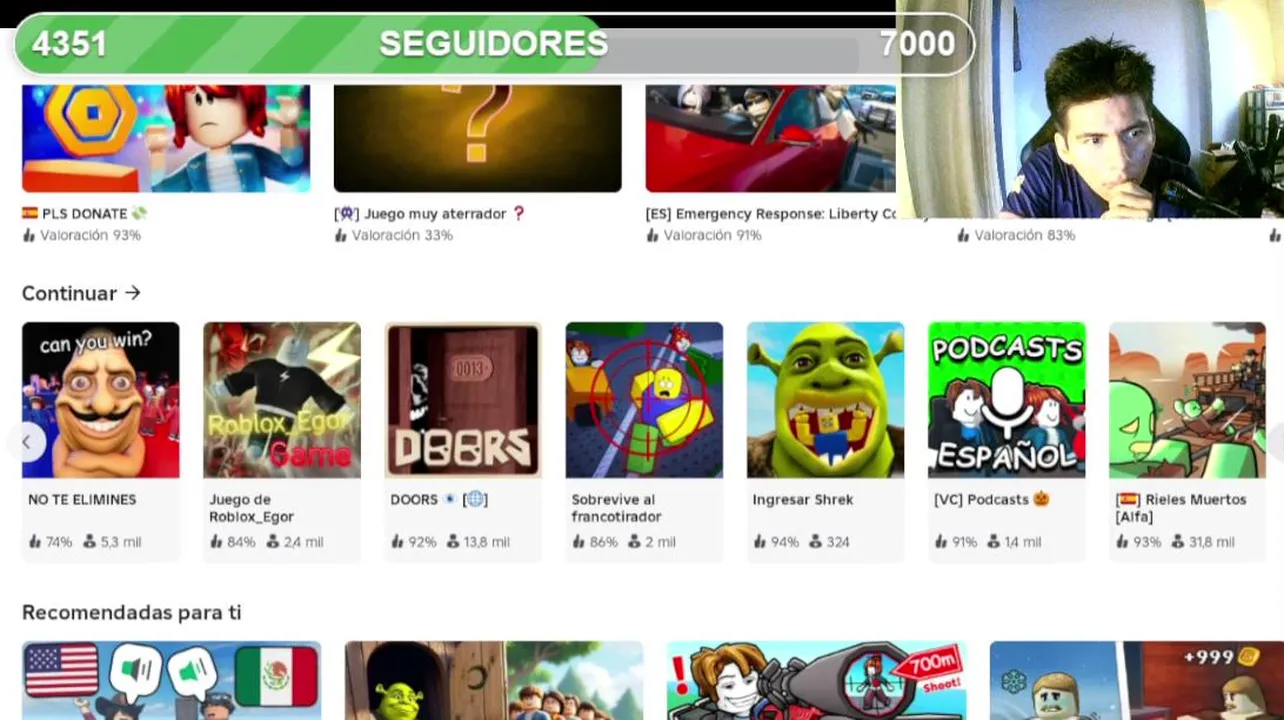Open the PLS DONATE game
The height and width of the screenshot is (720, 1284).
[x=166, y=138]
